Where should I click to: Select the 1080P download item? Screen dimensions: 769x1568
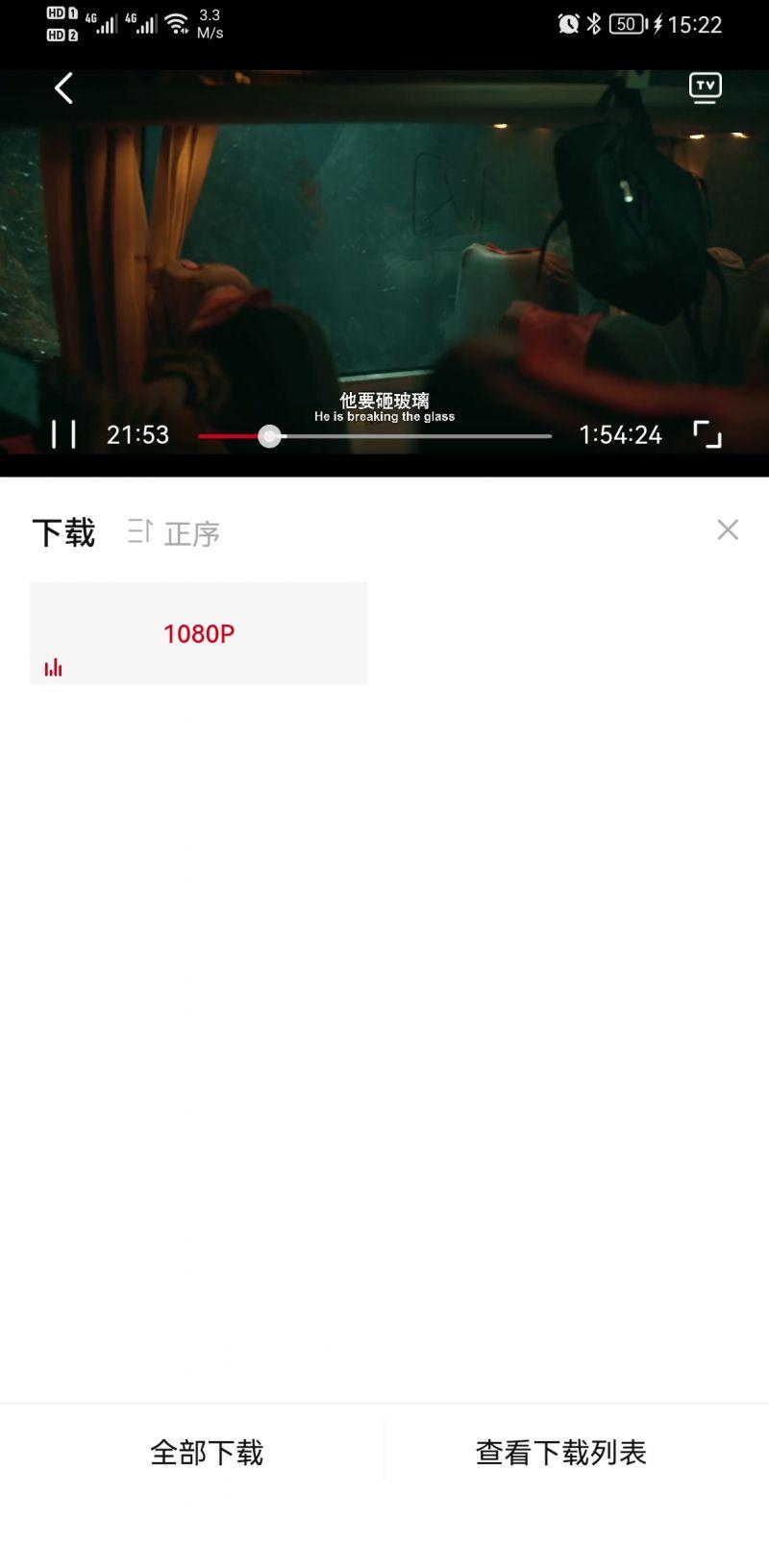click(x=199, y=633)
